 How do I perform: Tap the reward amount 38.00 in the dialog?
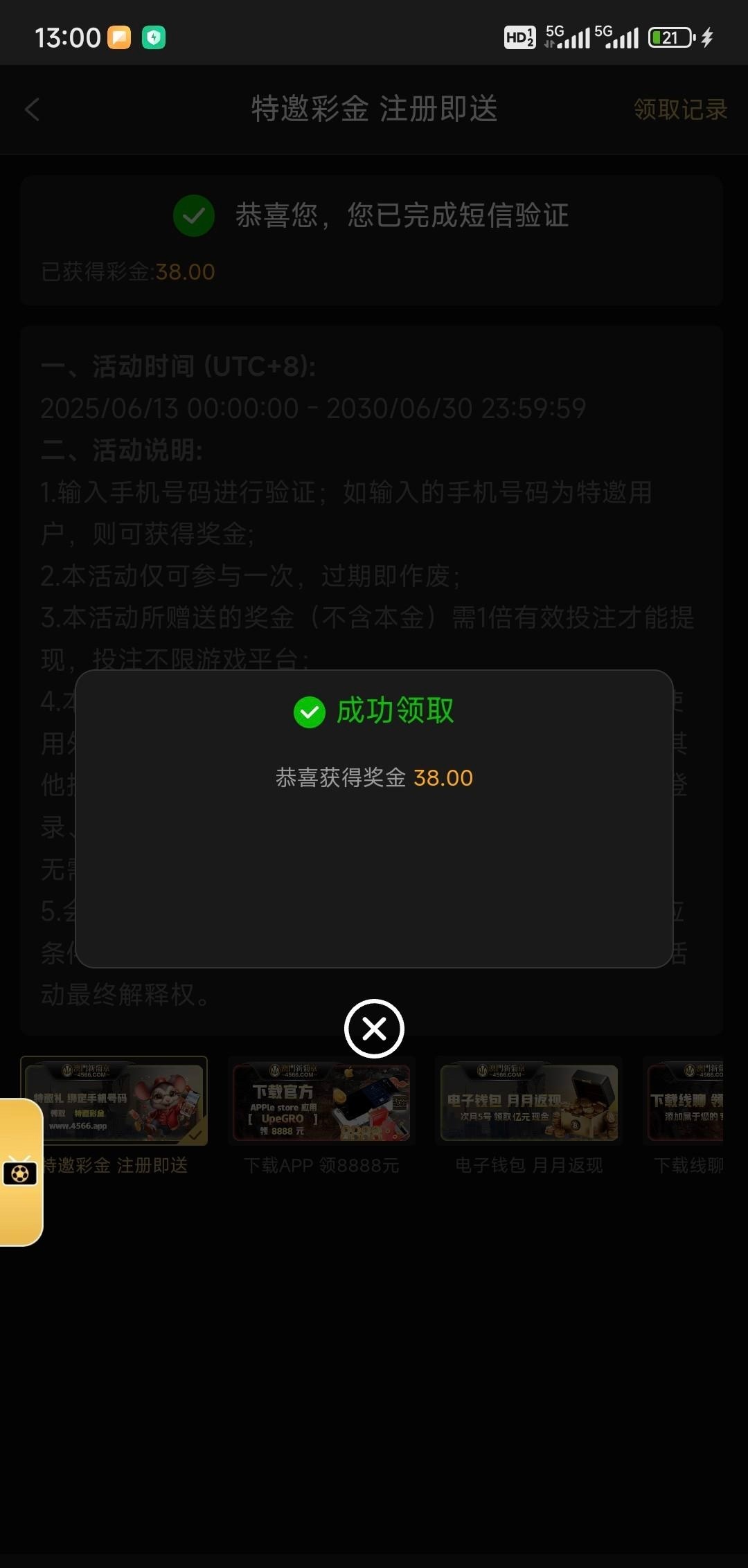[445, 778]
